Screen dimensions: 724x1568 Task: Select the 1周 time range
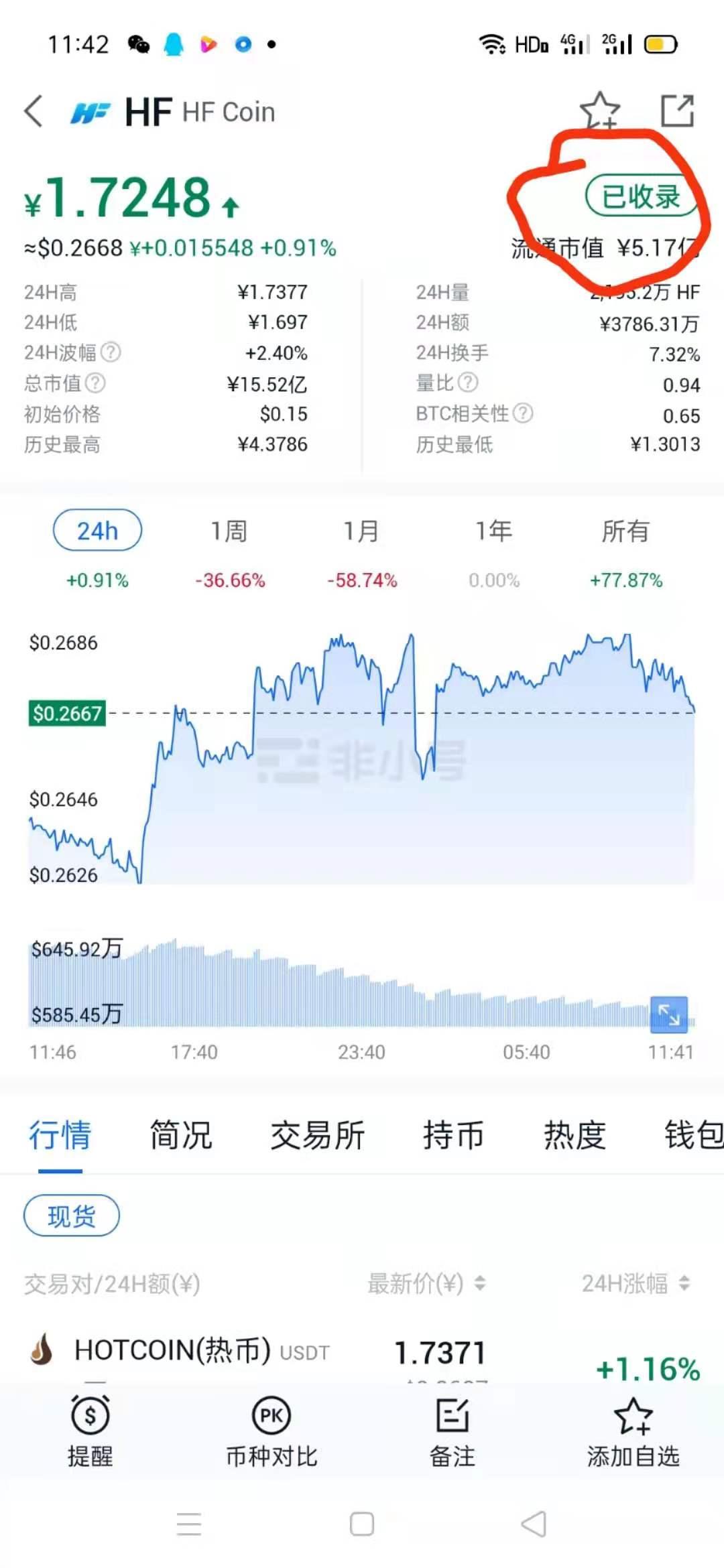click(229, 531)
